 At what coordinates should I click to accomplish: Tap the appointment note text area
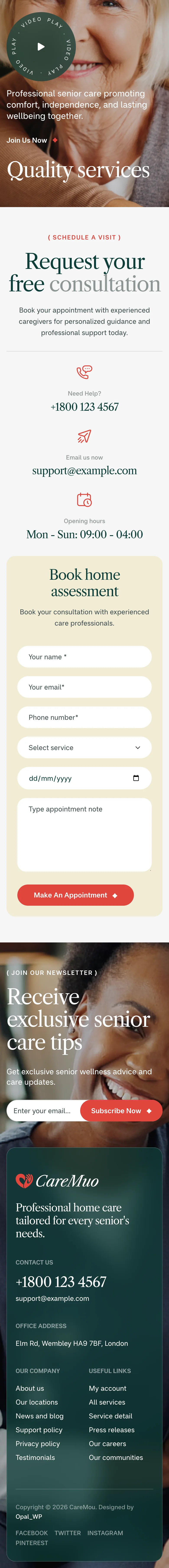point(84,835)
